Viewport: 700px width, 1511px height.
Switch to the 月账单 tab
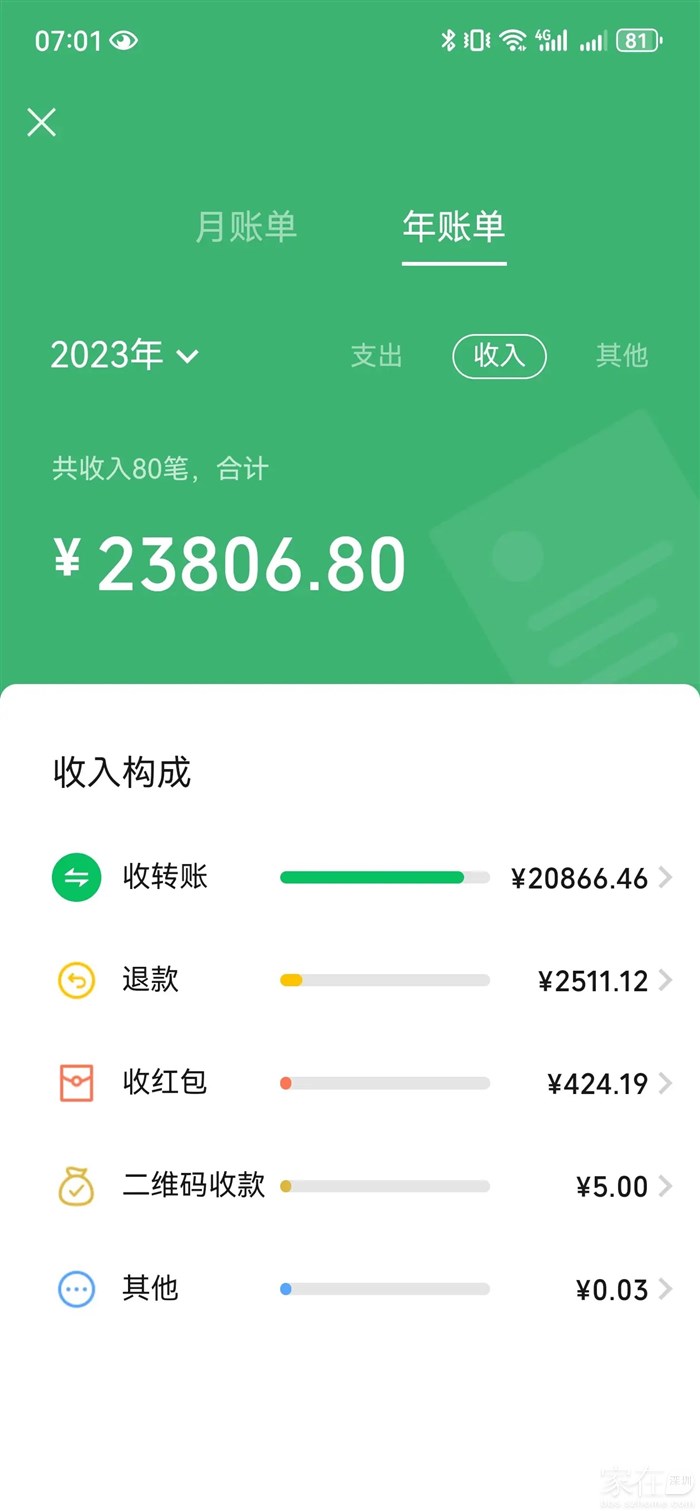click(x=246, y=227)
